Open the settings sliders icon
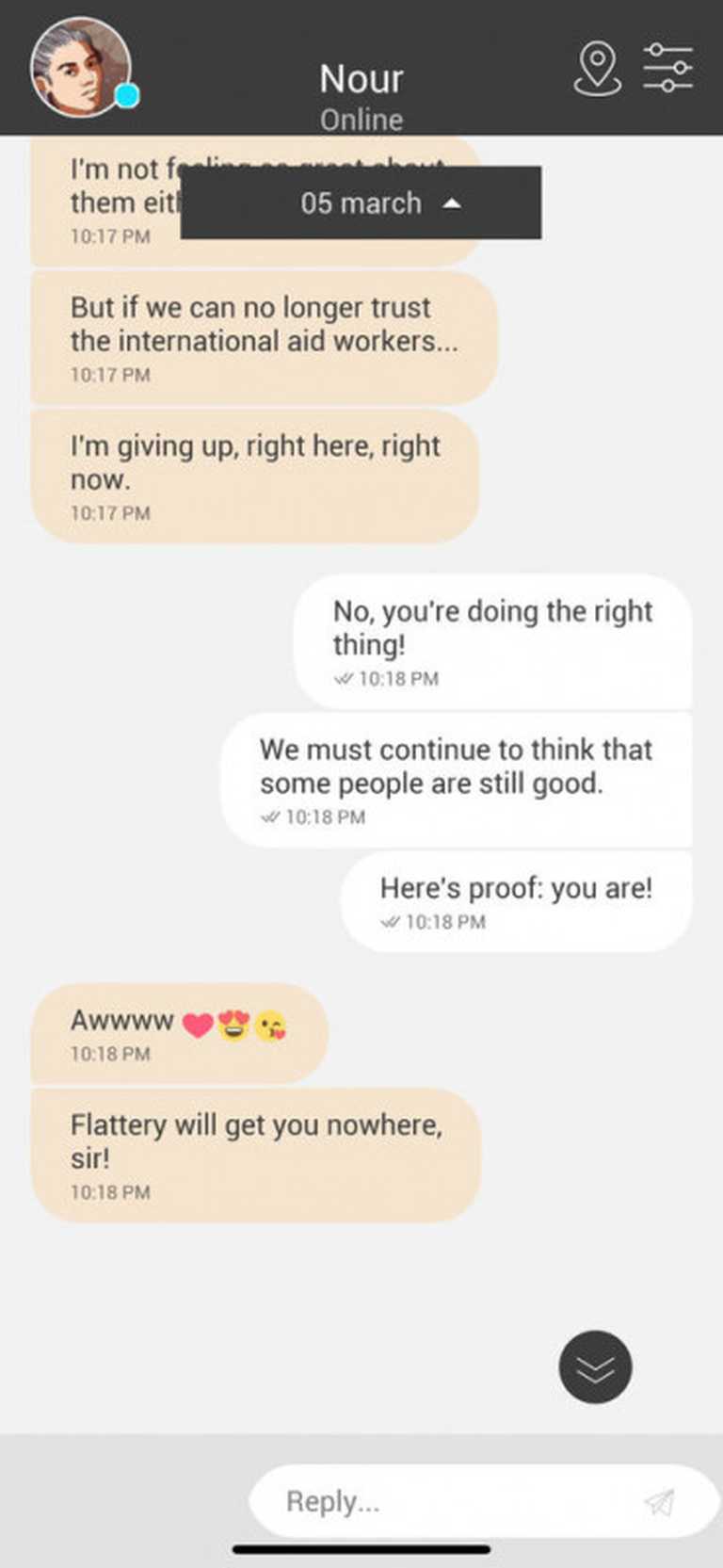 tap(667, 68)
